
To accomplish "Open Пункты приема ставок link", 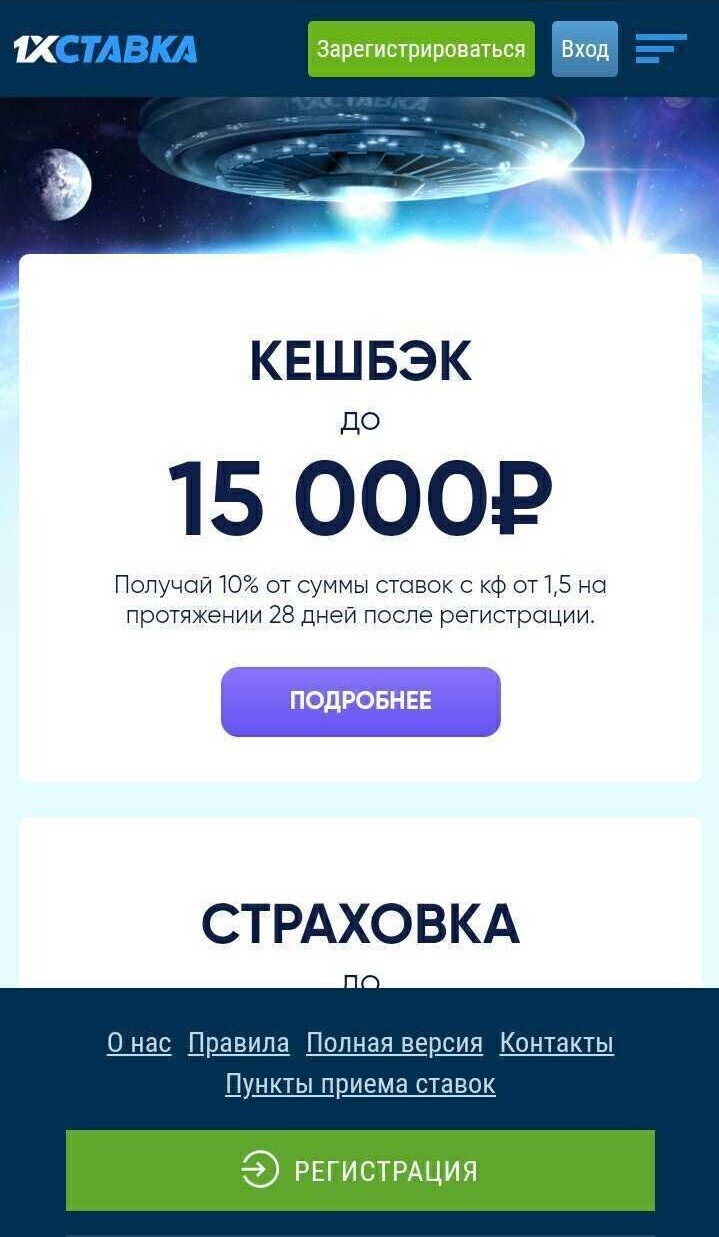I will [360, 1084].
